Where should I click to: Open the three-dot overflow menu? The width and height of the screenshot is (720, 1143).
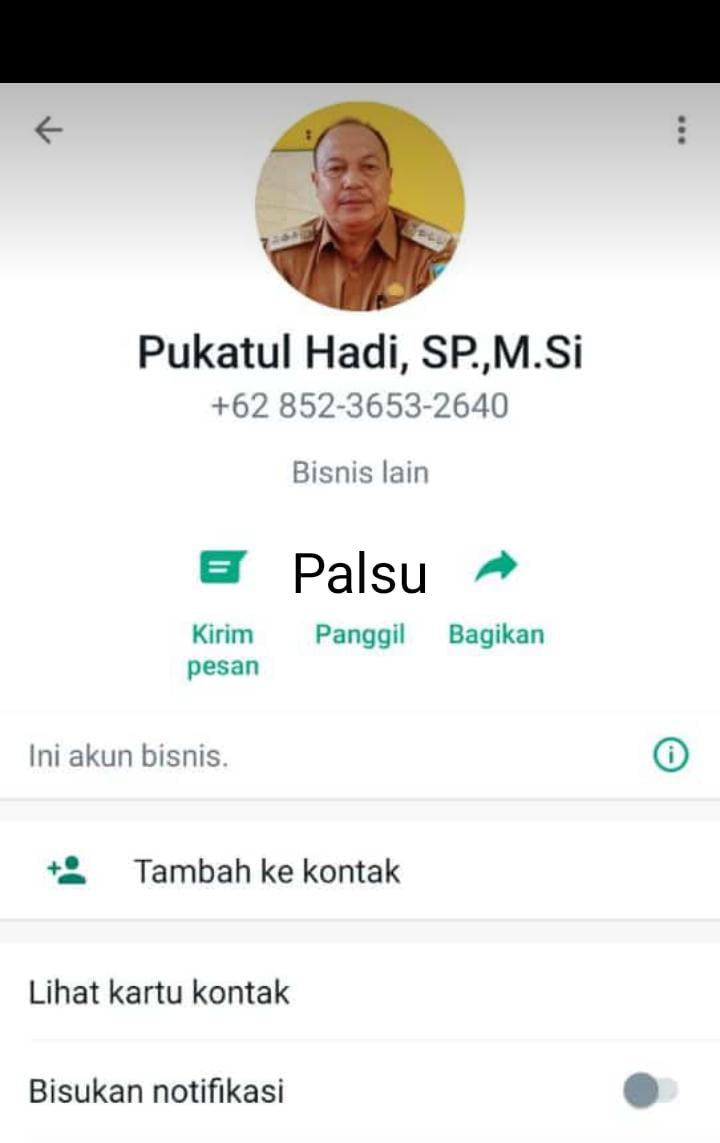click(681, 130)
